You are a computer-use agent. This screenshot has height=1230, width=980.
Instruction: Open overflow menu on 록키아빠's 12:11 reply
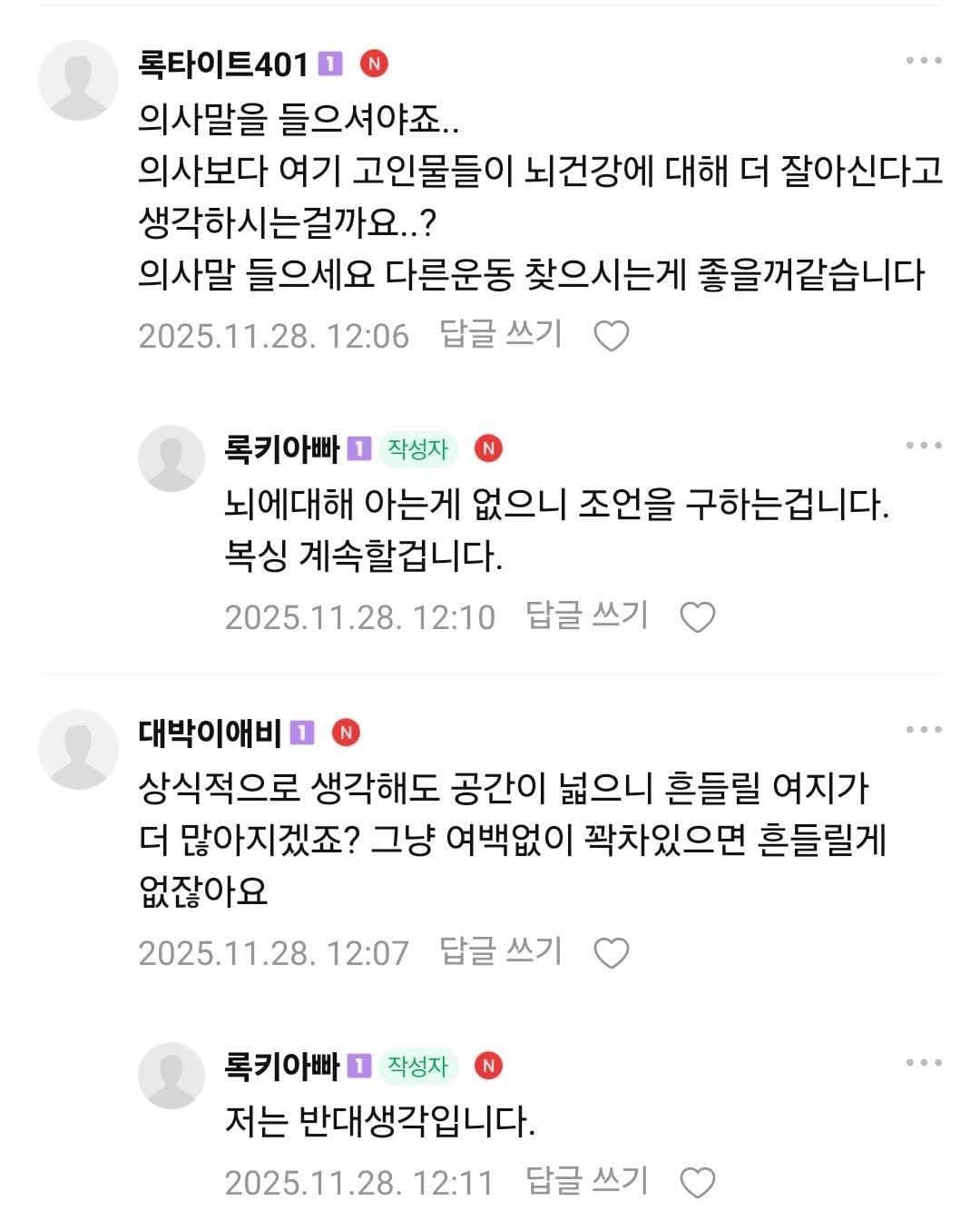(924, 1063)
